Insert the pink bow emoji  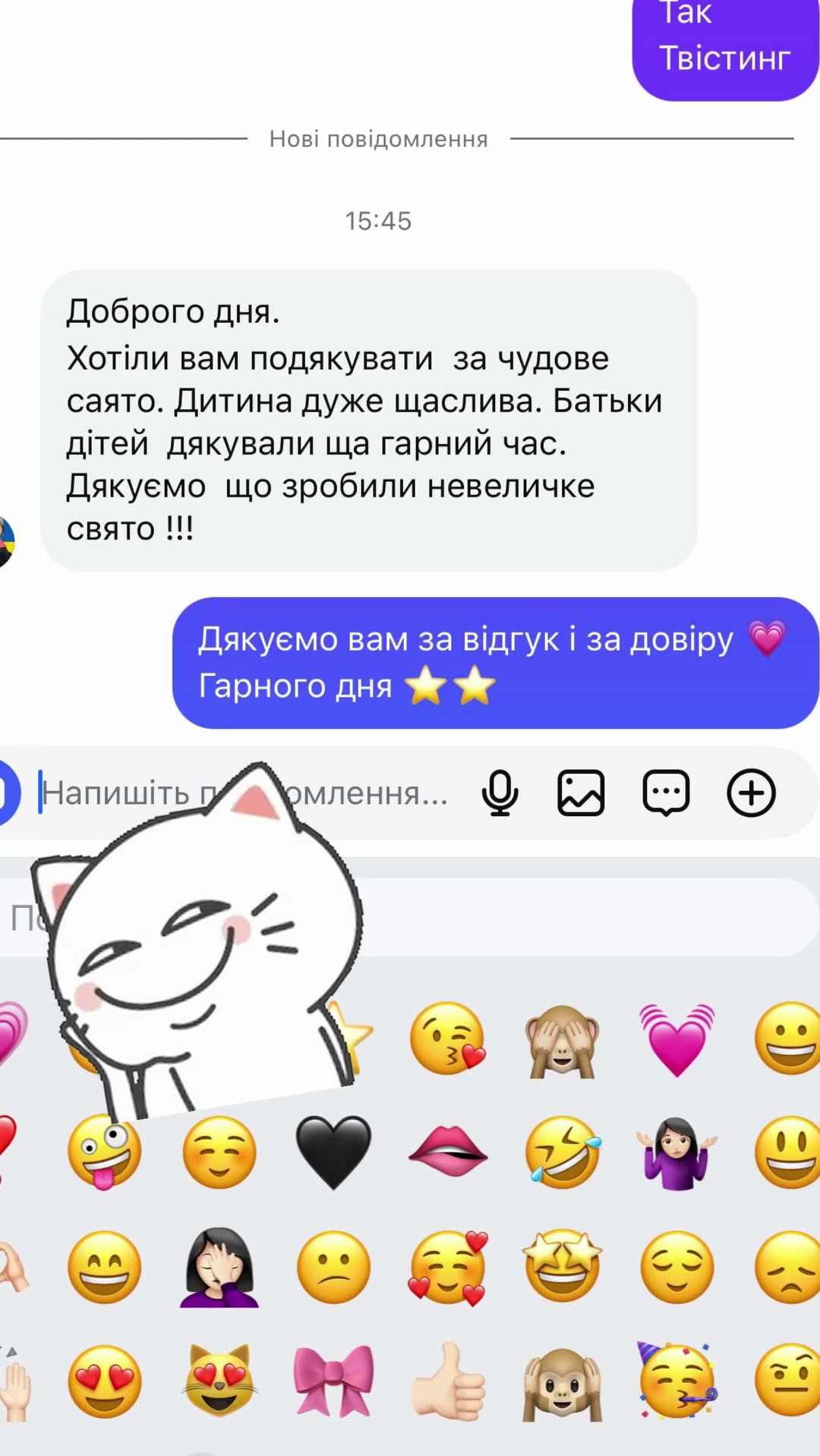(333, 1381)
